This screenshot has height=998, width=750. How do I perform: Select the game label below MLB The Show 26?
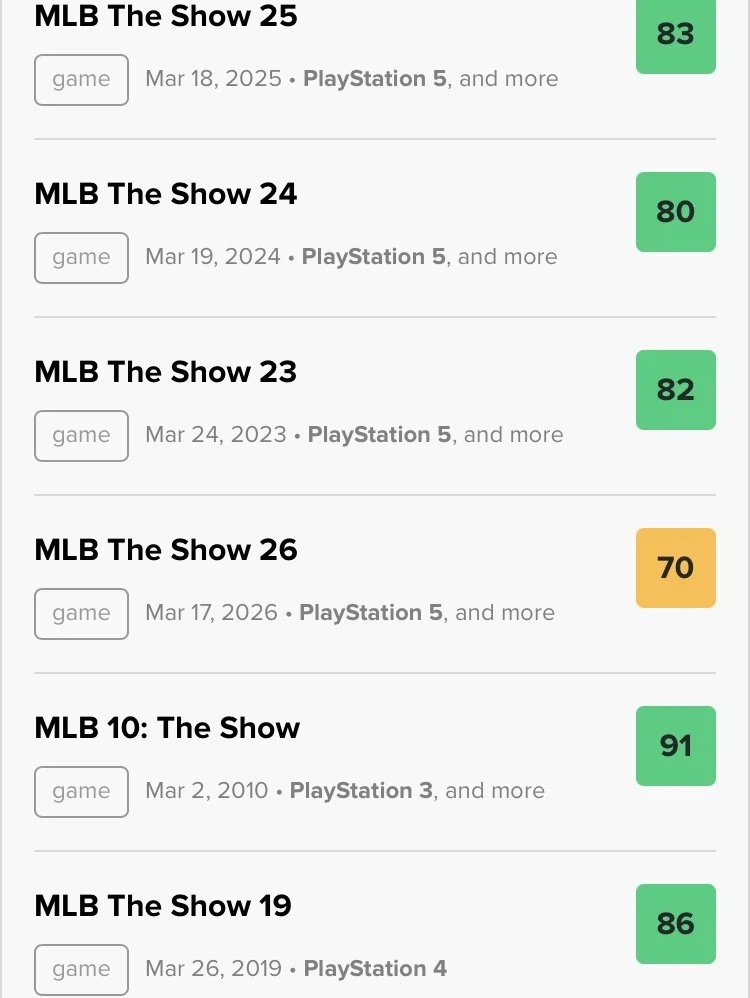click(81, 614)
